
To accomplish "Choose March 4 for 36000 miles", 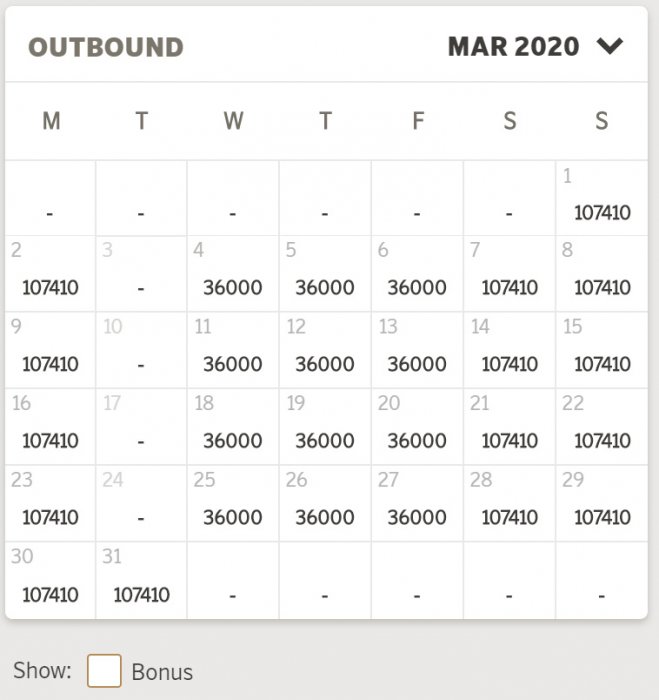I will (232, 274).
